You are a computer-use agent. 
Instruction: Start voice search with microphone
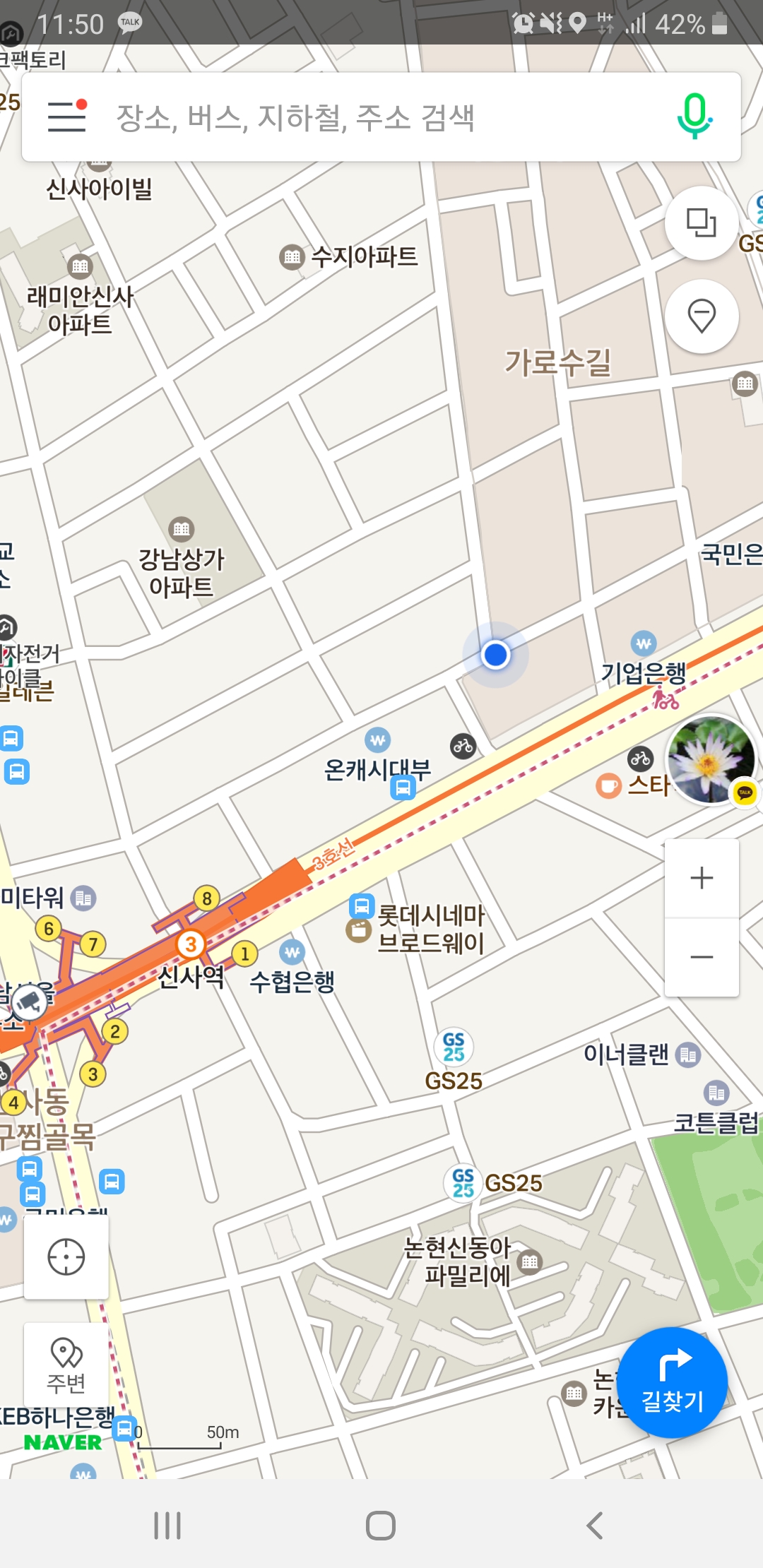tap(694, 117)
